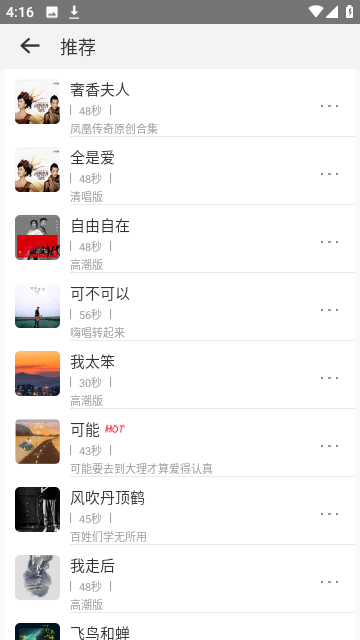Open the song 我太笨
The width and height of the screenshot is (360, 640).
[x=180, y=375]
